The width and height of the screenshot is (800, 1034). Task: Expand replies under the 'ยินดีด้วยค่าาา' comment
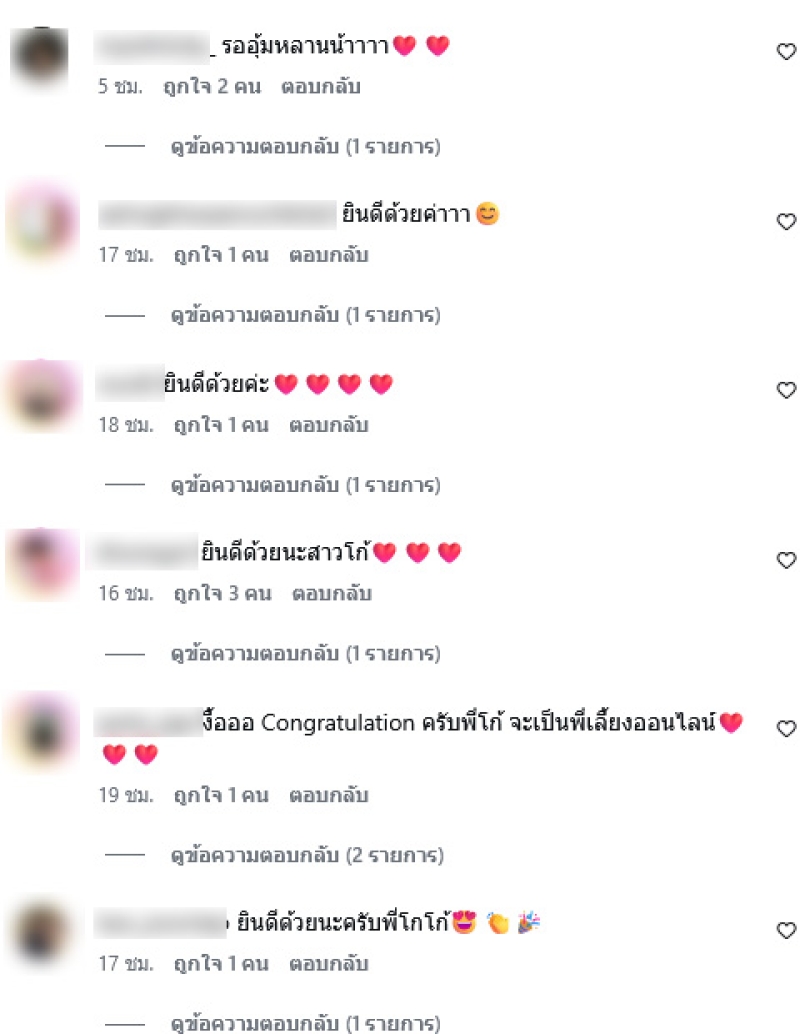(x=305, y=316)
